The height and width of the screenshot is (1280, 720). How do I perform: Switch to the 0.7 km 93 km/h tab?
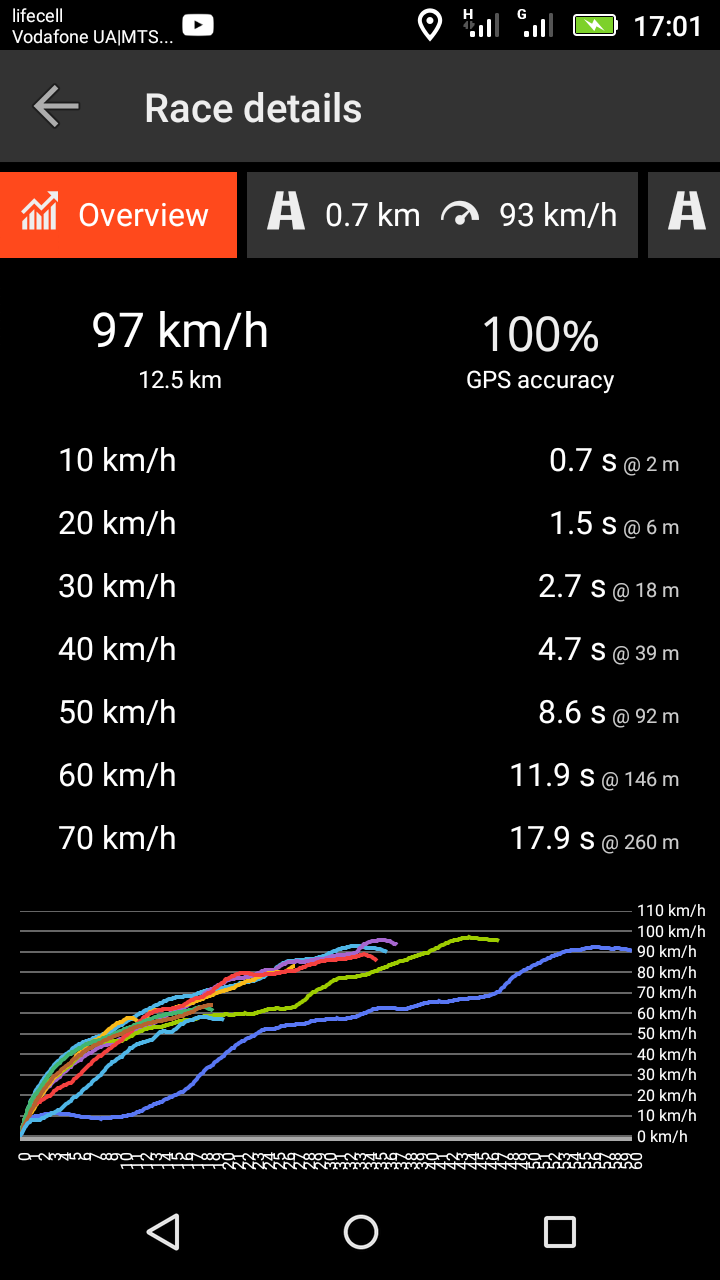[x=442, y=215]
